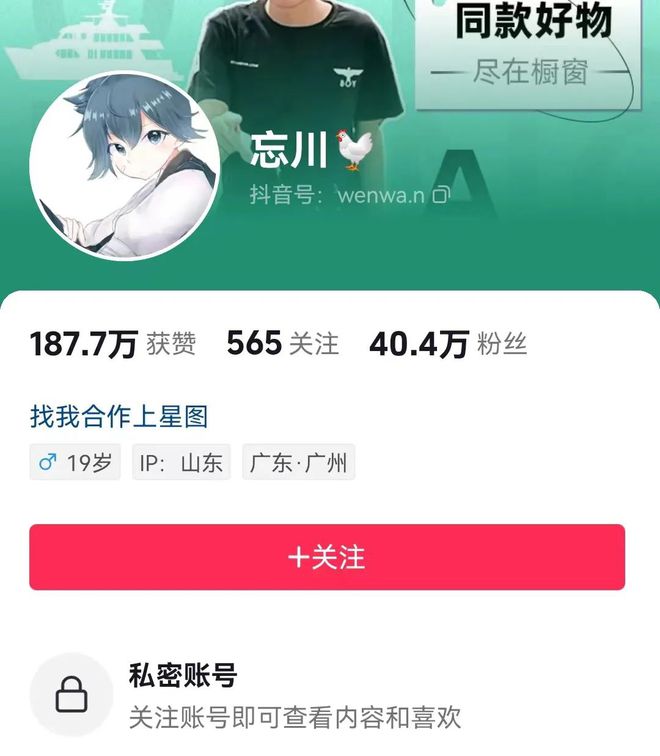The width and height of the screenshot is (660, 756).
Task: View the 565 关注 following list
Action: click(282, 345)
